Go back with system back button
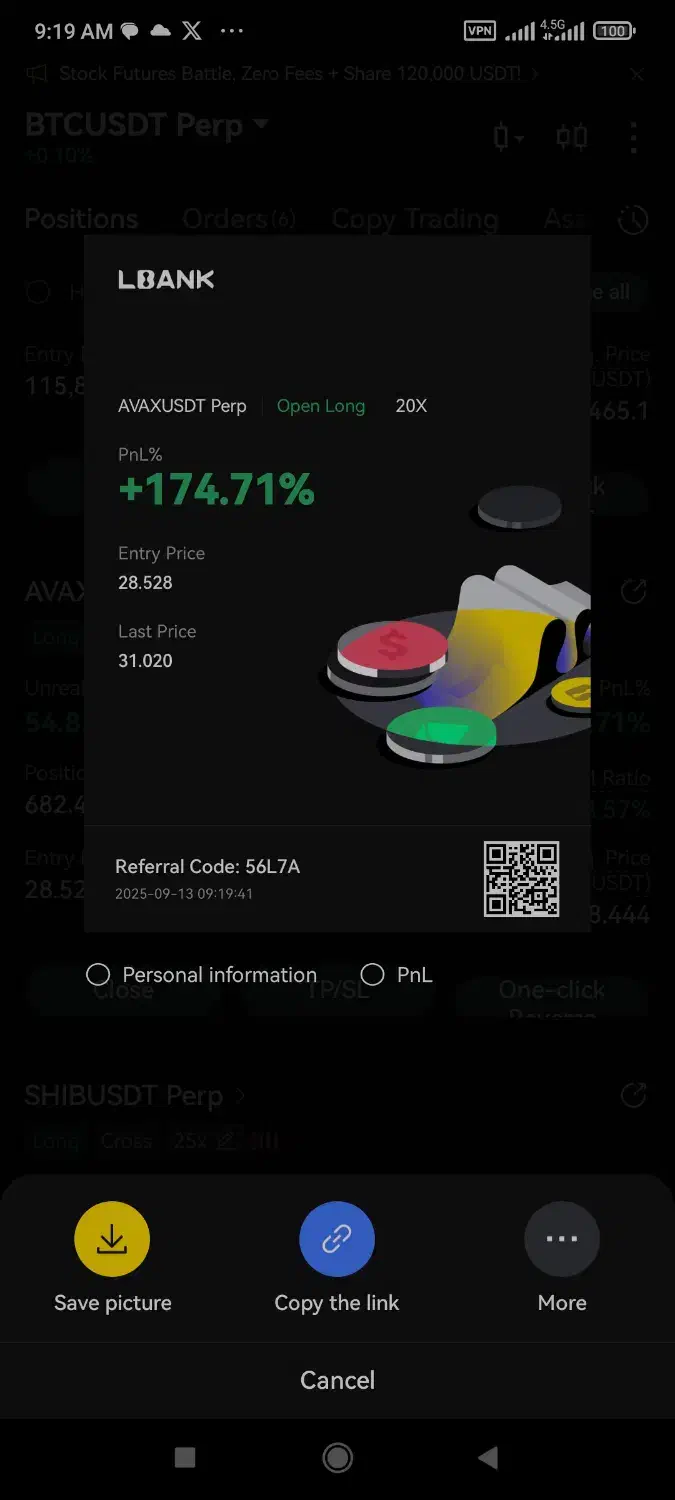675x1500 pixels. click(x=488, y=1458)
